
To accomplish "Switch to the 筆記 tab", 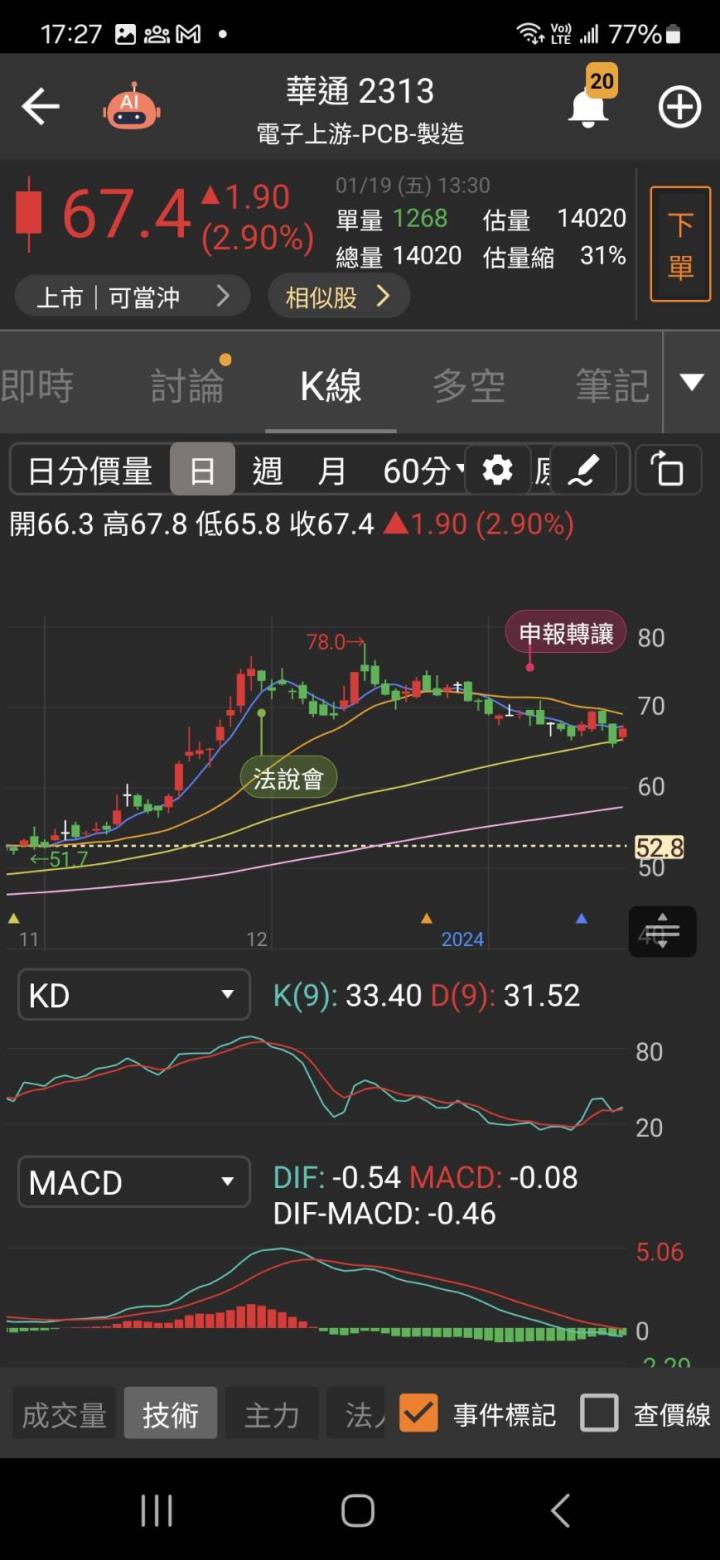I will click(612, 385).
